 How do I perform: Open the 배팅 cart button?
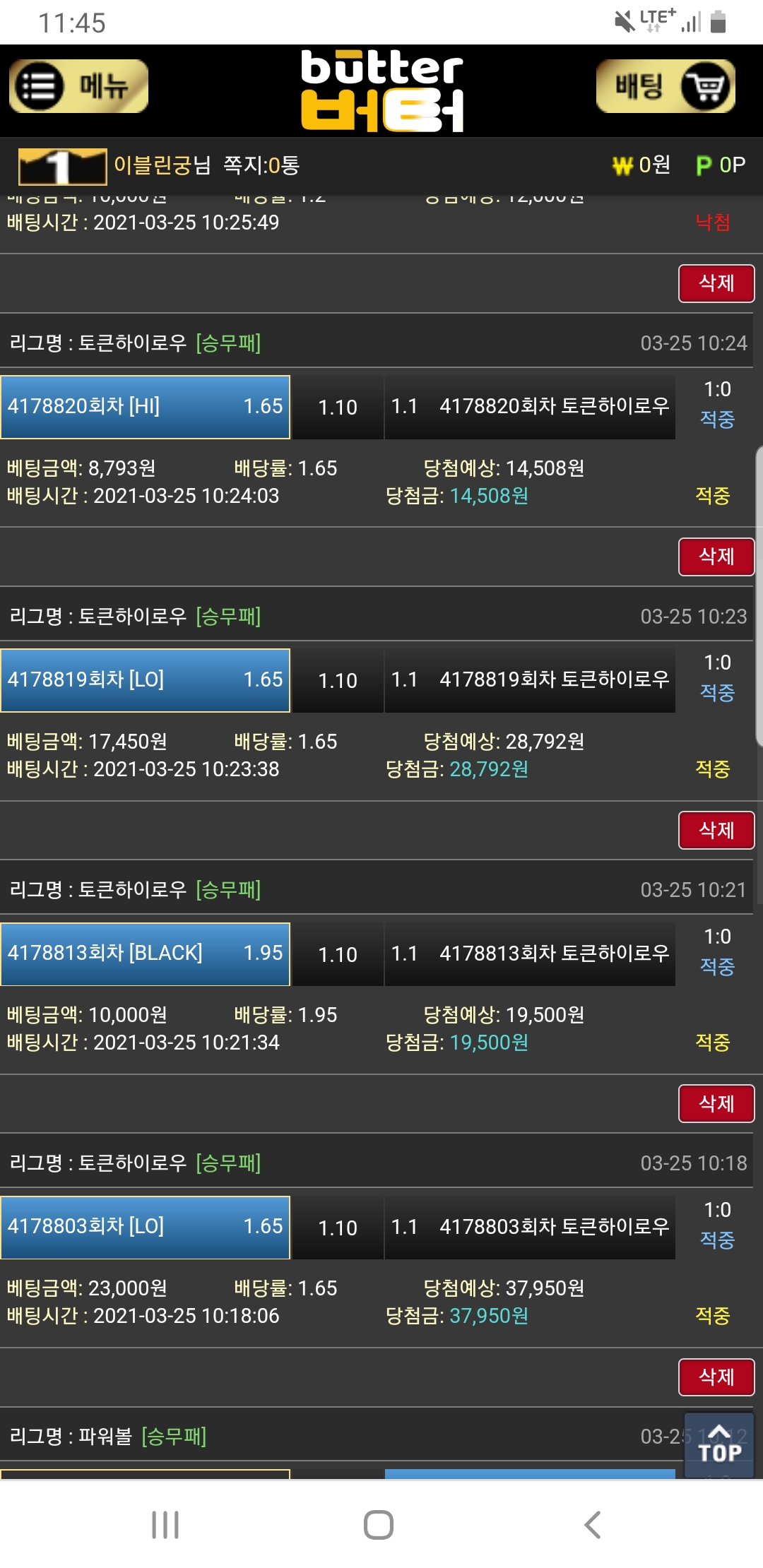665,86
